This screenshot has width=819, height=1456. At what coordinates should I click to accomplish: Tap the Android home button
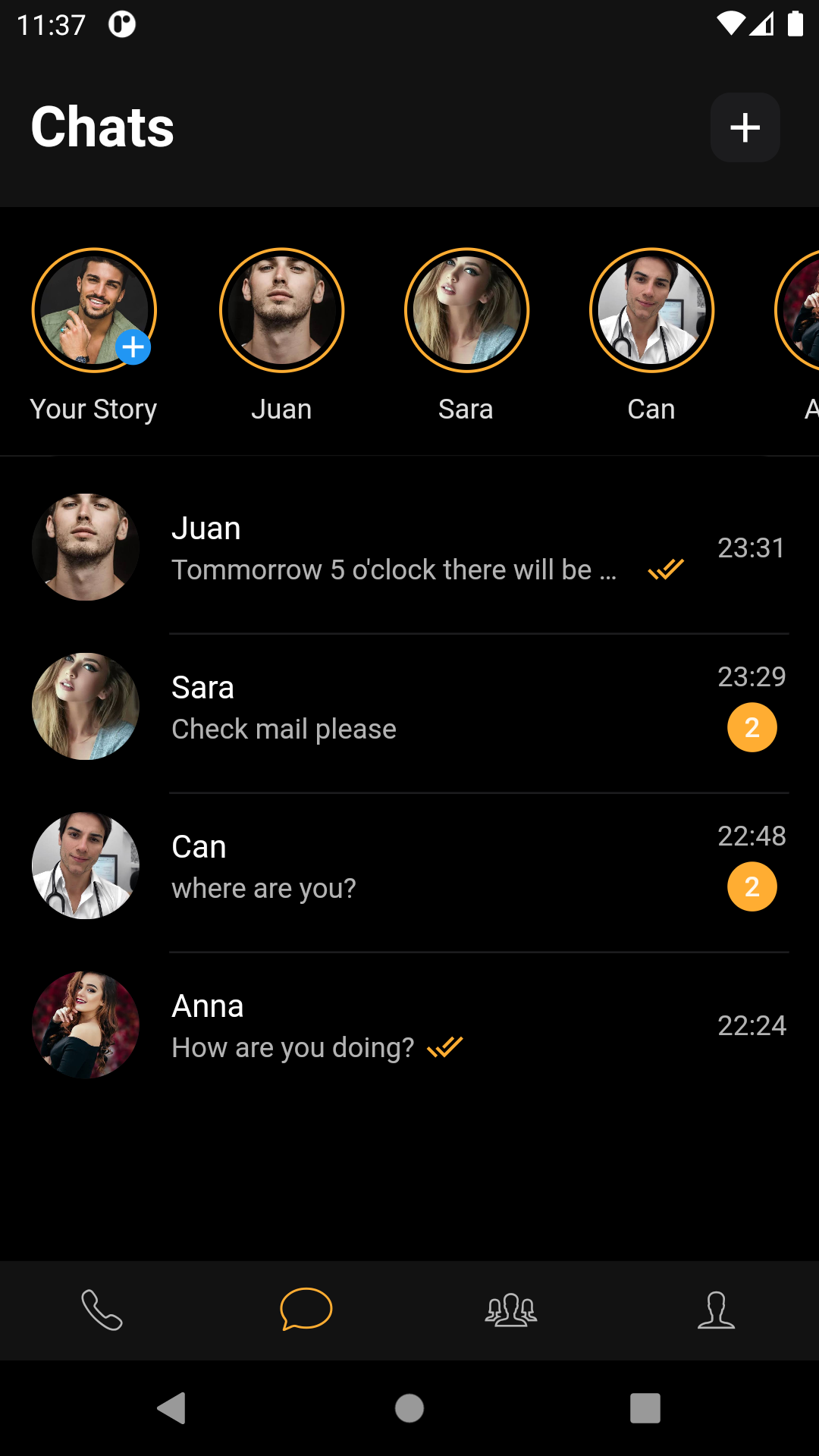[409, 1409]
